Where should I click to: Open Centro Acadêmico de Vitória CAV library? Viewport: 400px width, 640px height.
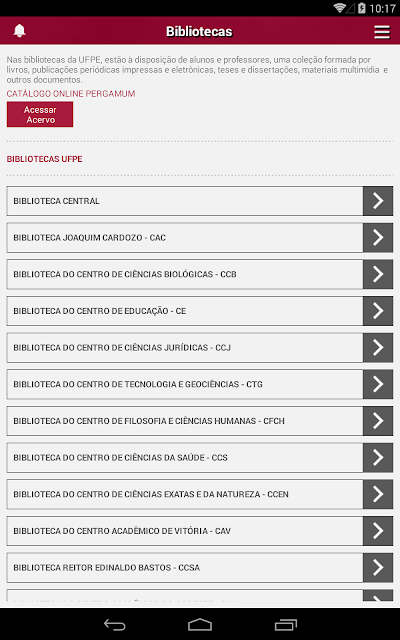tap(200, 531)
